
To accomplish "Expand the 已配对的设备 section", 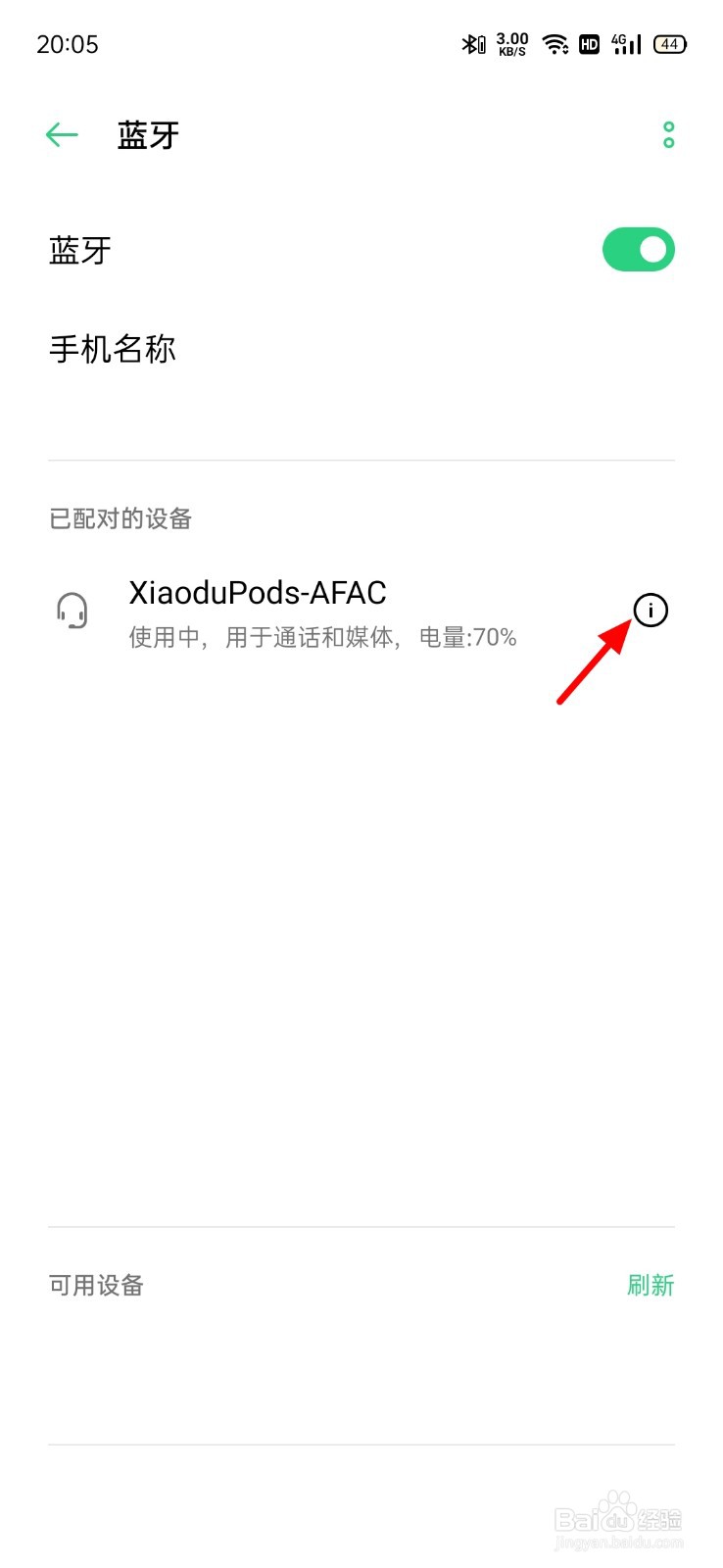I will [x=122, y=518].
